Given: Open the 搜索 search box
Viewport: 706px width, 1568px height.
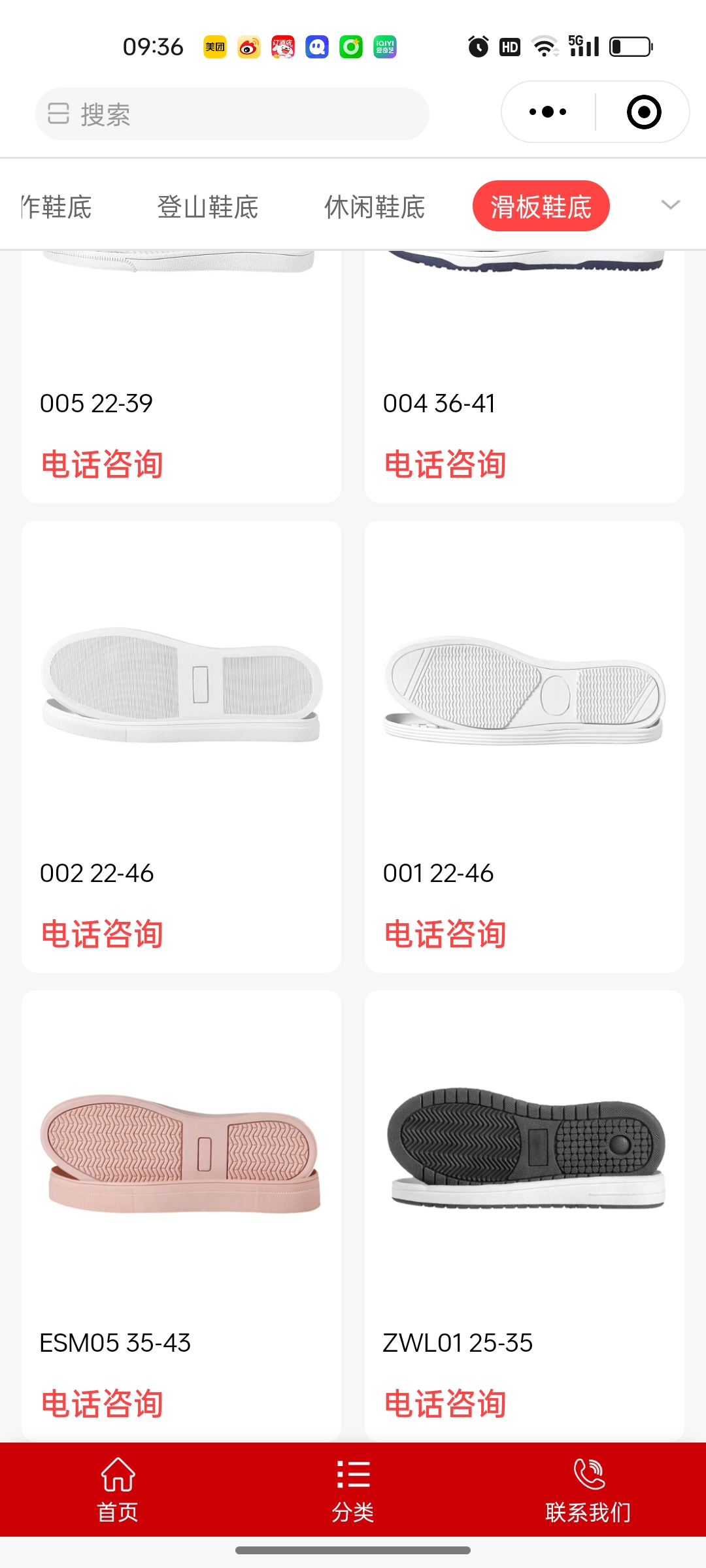Looking at the screenshot, I should 232,114.
